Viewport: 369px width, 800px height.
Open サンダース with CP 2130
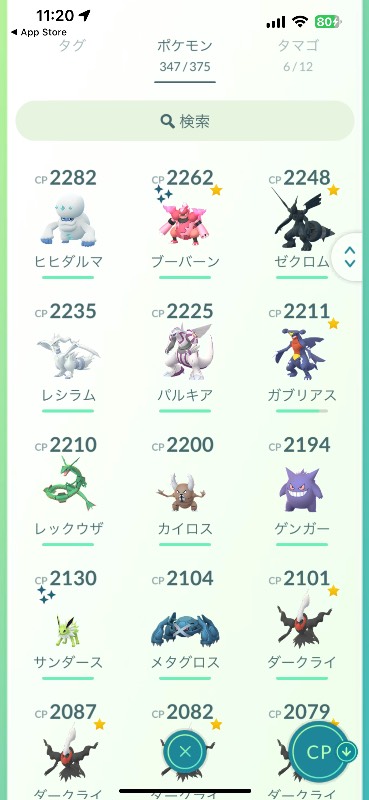coord(68,624)
